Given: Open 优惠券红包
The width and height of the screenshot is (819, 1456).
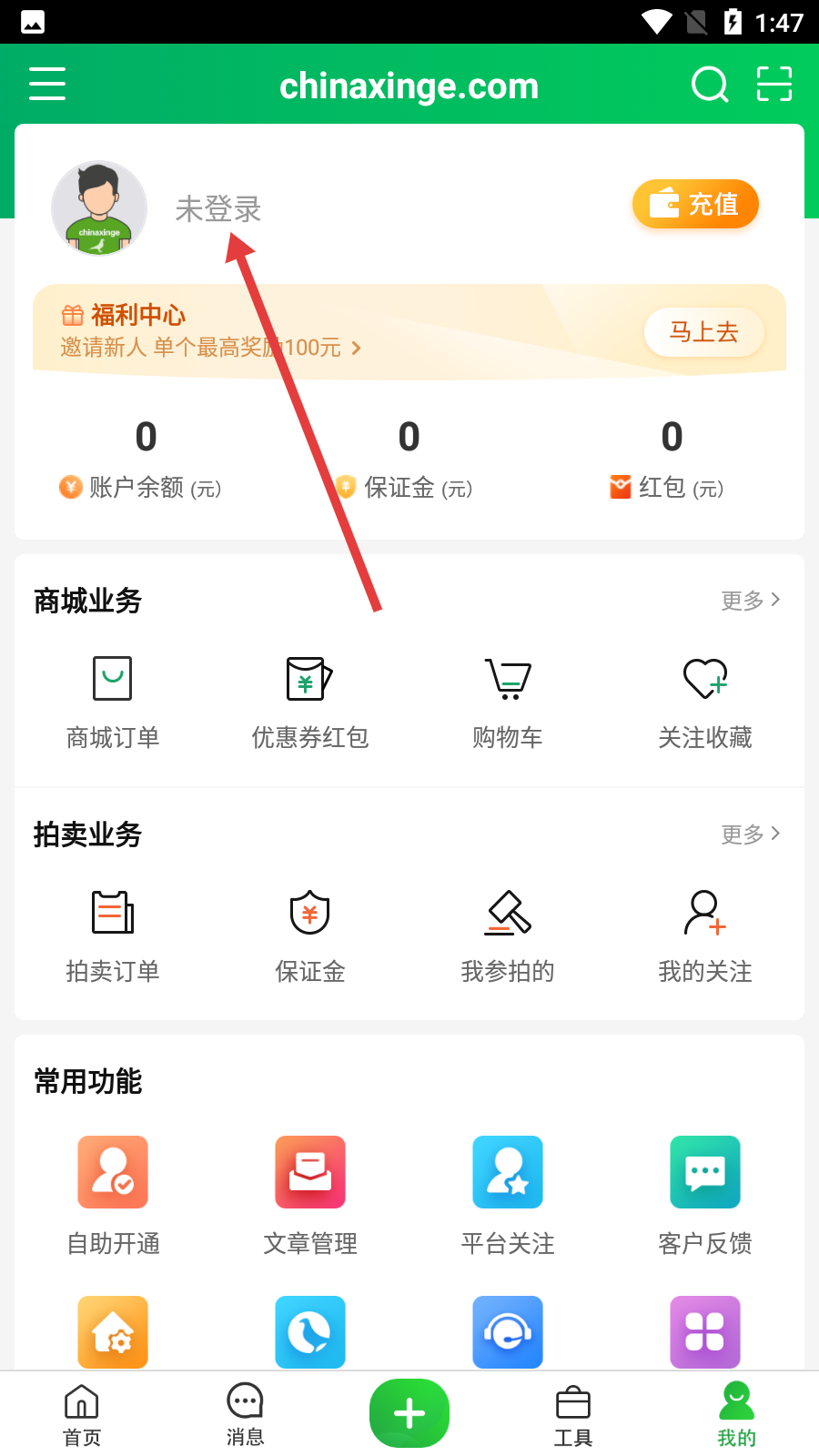Looking at the screenshot, I should pyautogui.click(x=310, y=699).
